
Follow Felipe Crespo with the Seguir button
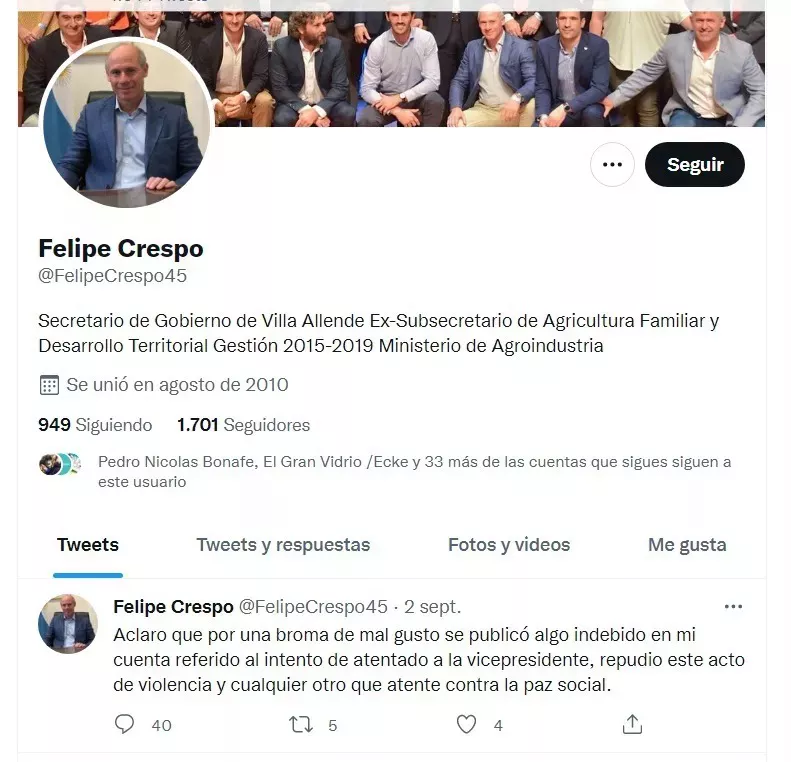click(x=694, y=165)
